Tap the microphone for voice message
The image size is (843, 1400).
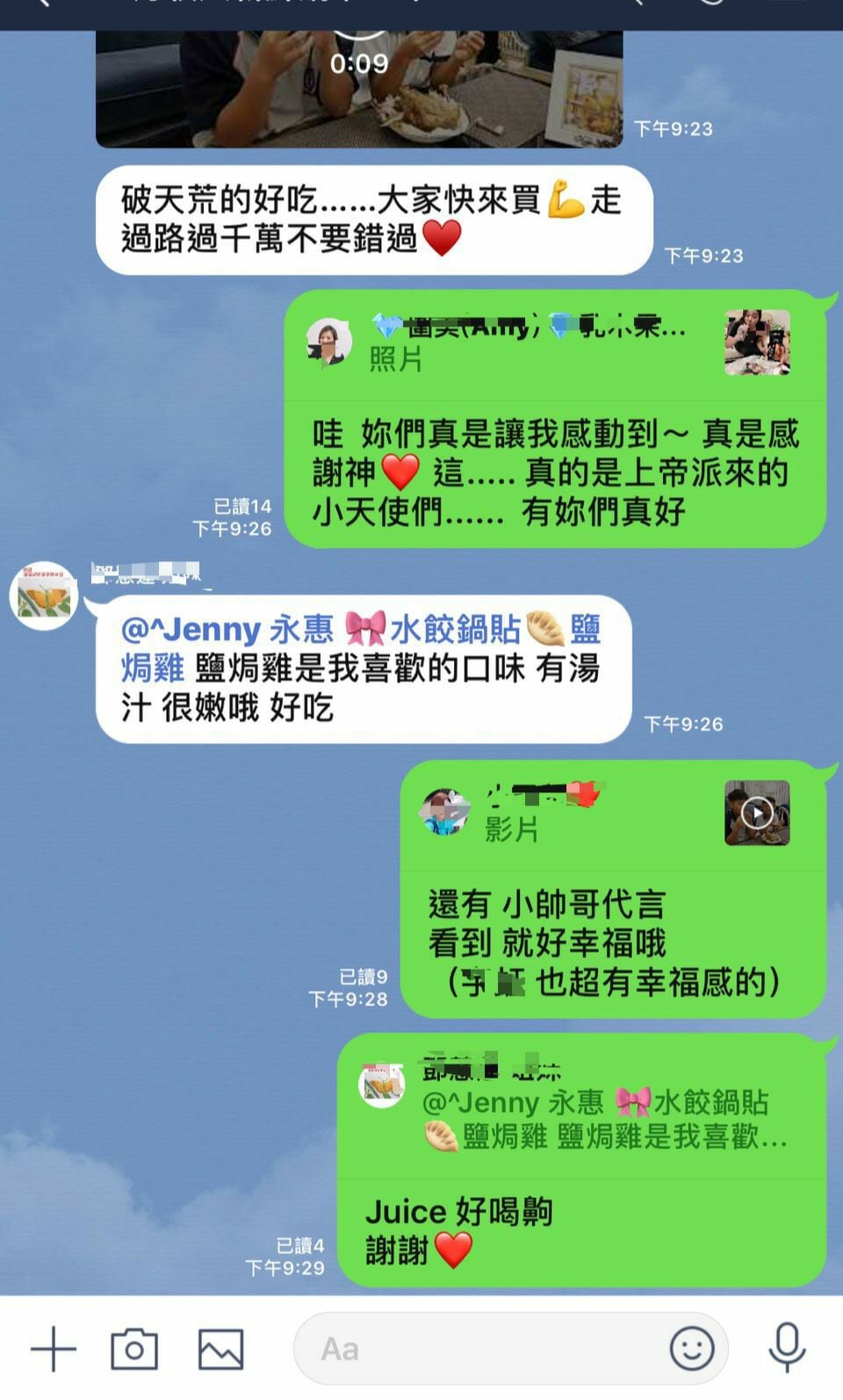pyautogui.click(x=787, y=1346)
